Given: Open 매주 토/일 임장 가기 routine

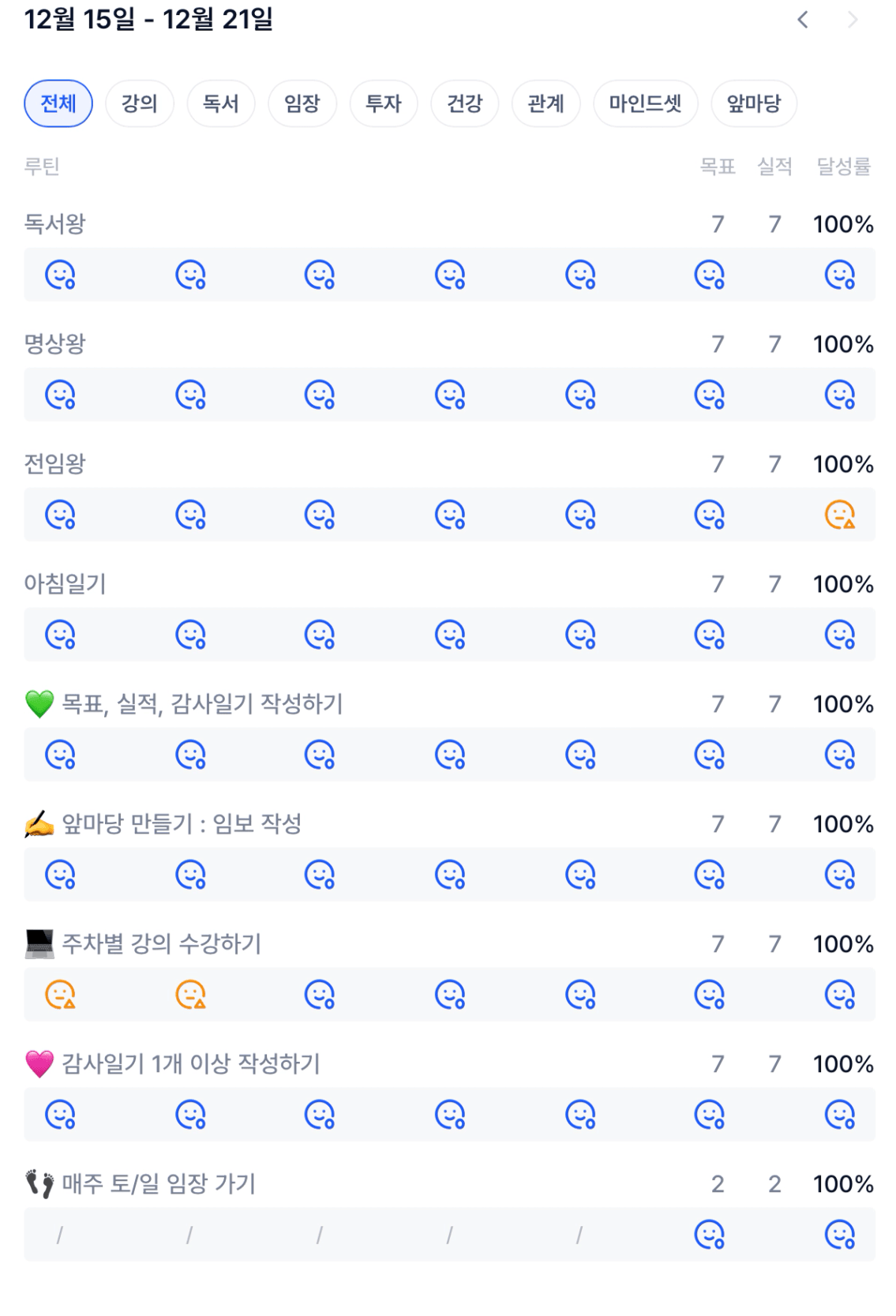Looking at the screenshot, I should pos(158,1184).
